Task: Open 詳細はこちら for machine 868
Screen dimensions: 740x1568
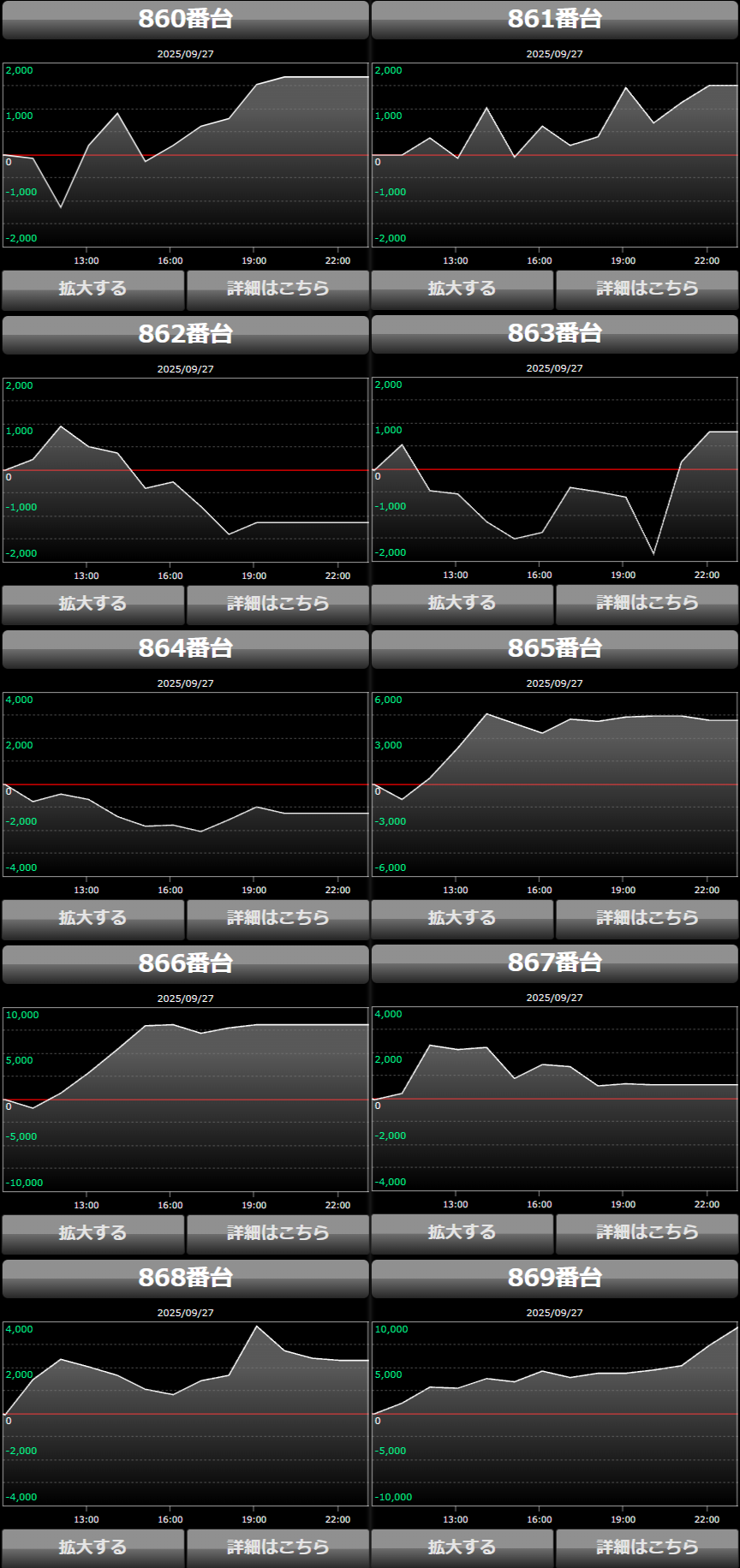Action: click(277, 1547)
